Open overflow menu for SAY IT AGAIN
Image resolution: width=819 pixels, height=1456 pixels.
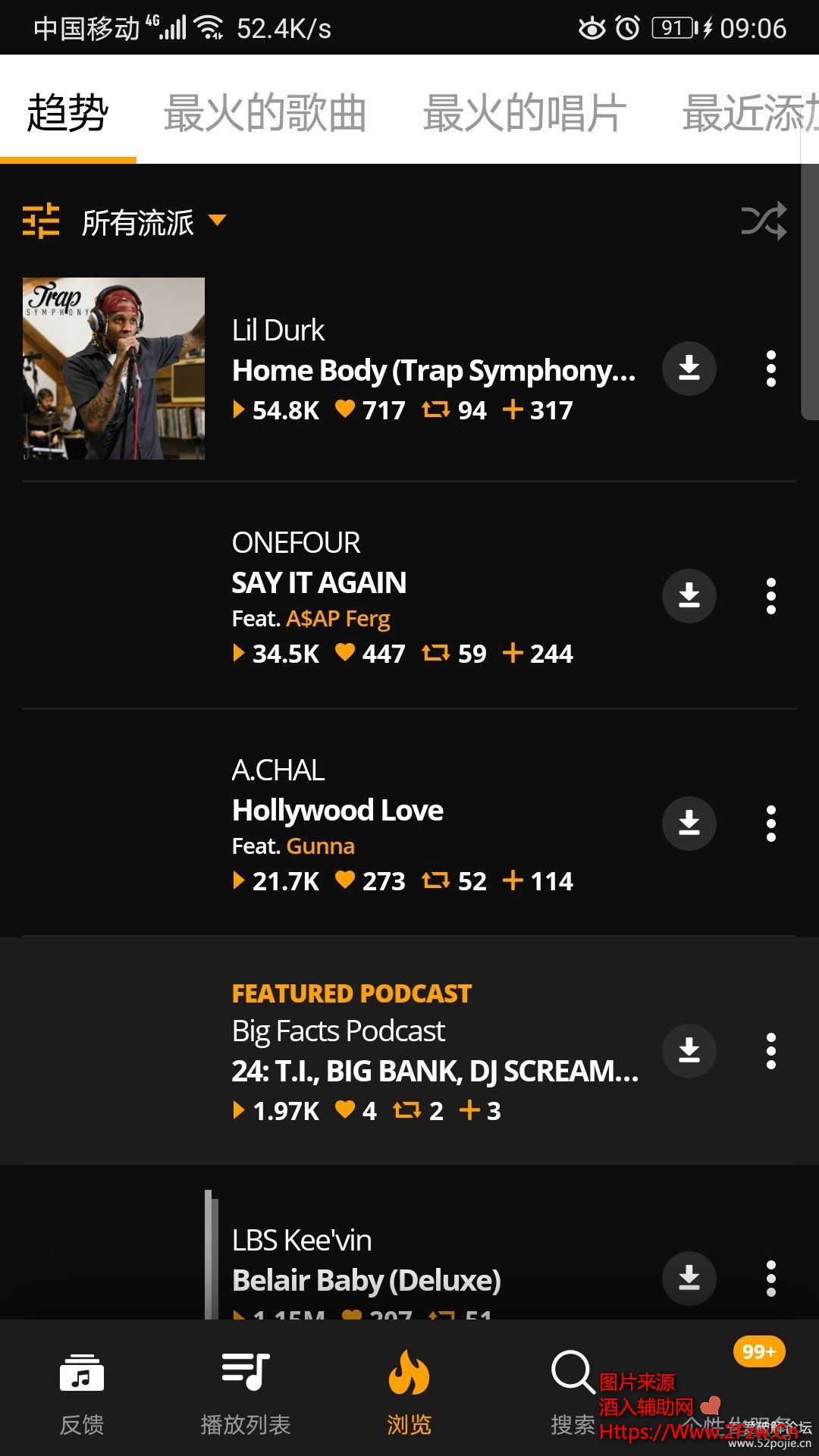[770, 596]
